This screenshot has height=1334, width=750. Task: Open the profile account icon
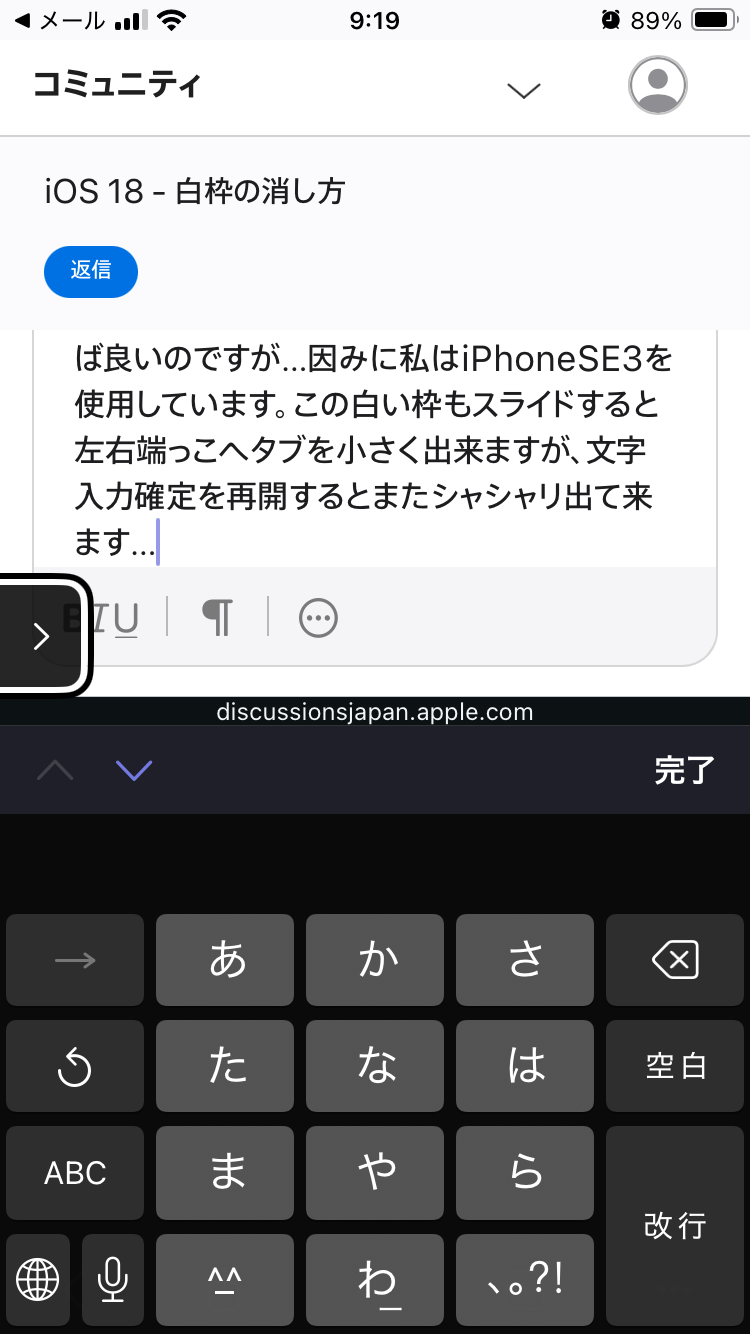[657, 86]
